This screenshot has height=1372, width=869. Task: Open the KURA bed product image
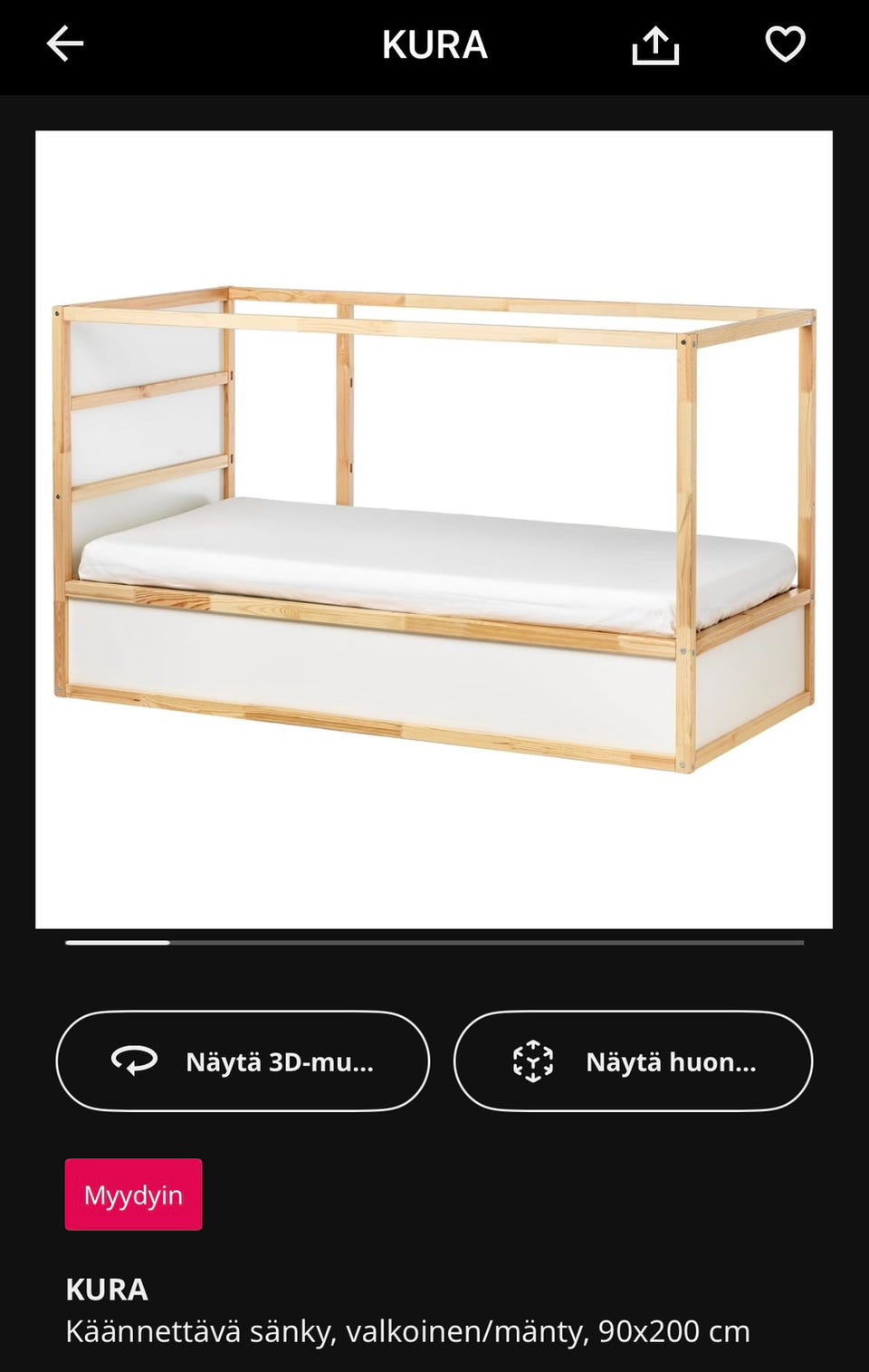(x=434, y=530)
